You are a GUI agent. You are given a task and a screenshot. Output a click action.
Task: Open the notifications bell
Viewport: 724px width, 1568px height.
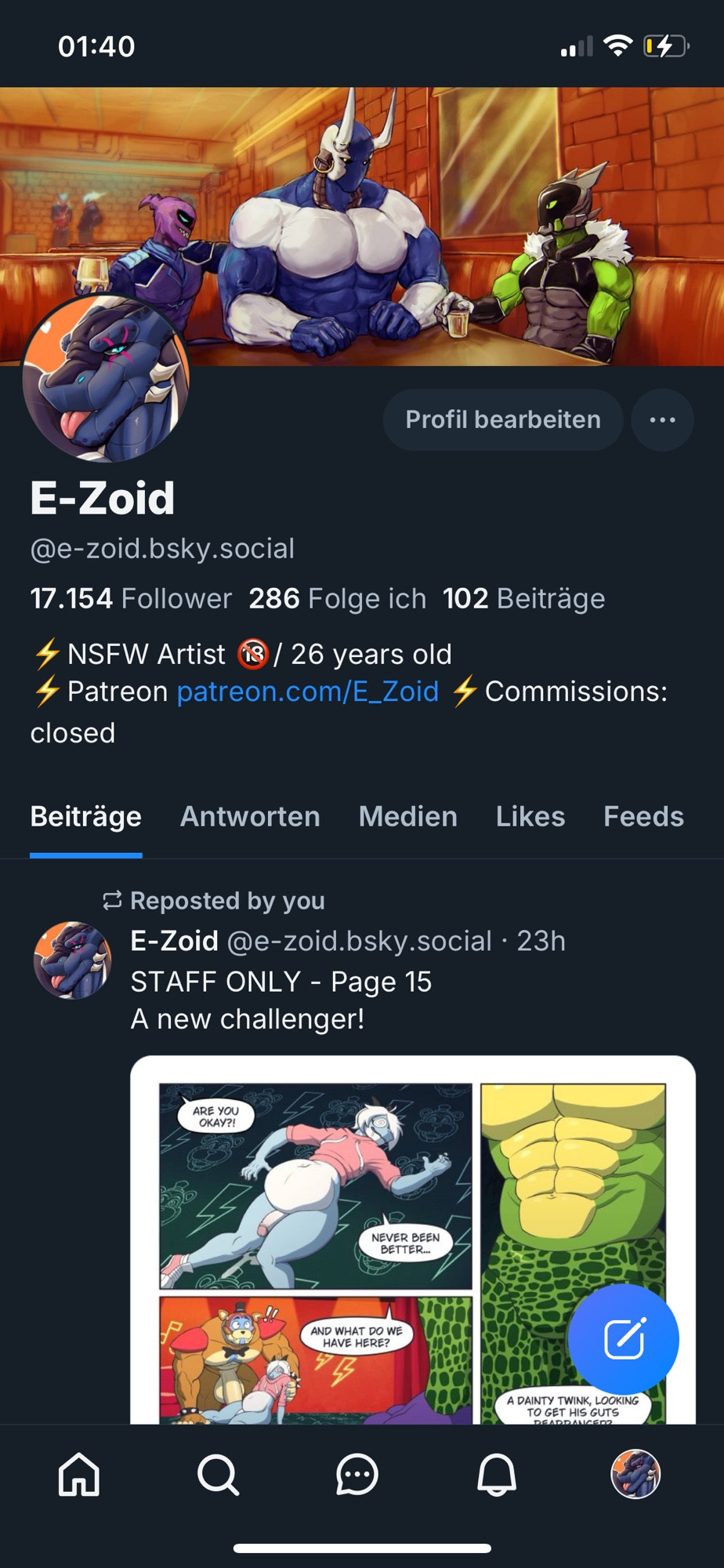497,1475
